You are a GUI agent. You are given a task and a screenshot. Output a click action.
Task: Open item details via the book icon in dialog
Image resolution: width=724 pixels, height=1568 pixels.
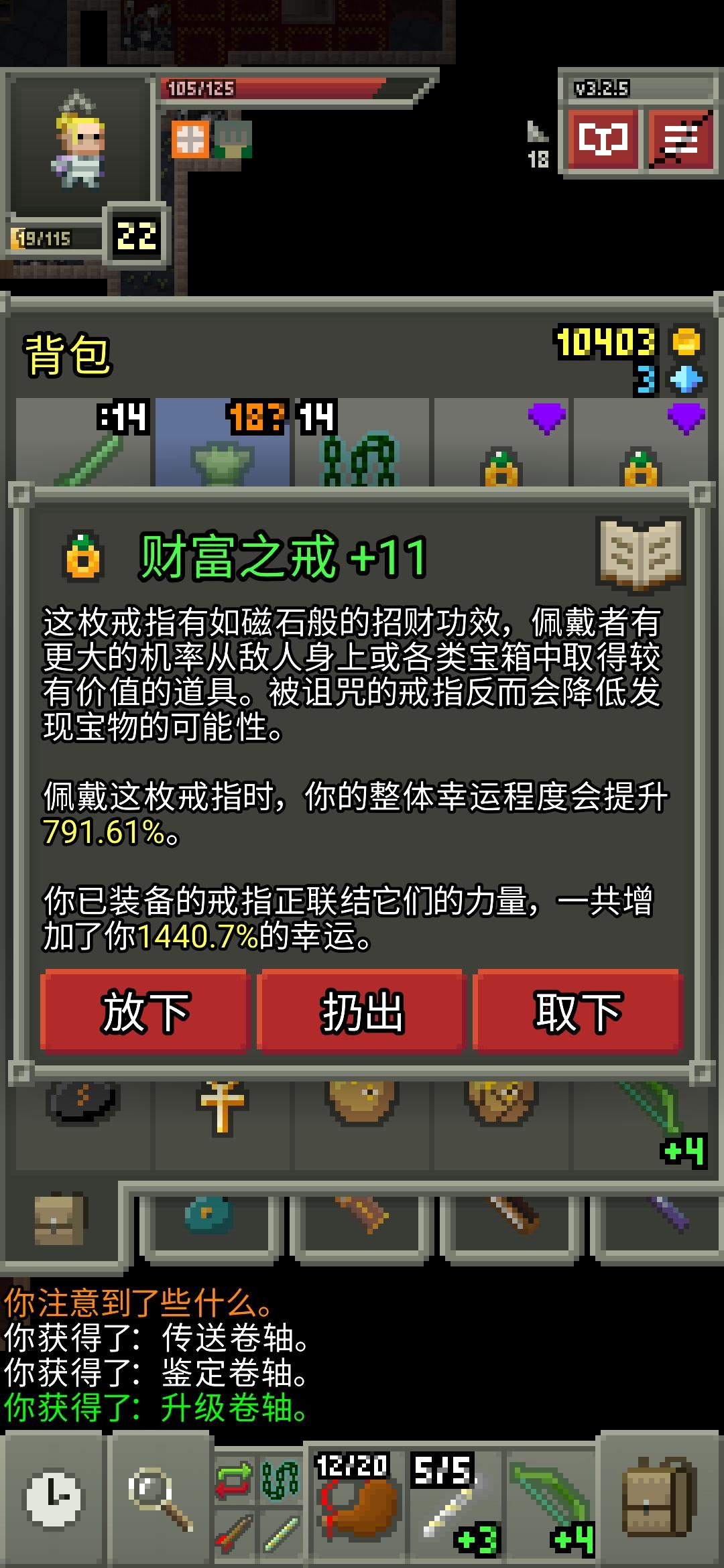[640, 551]
